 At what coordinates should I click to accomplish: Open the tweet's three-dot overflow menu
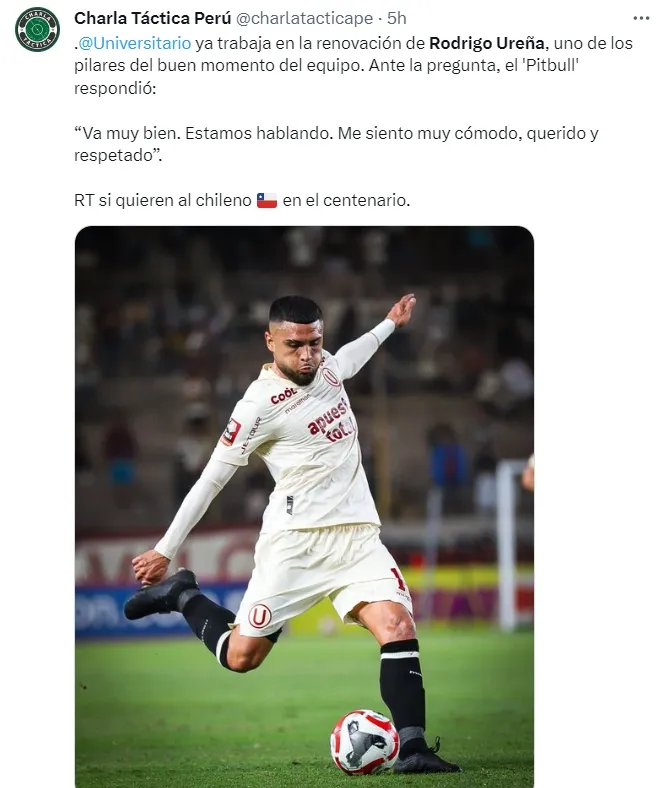641,18
